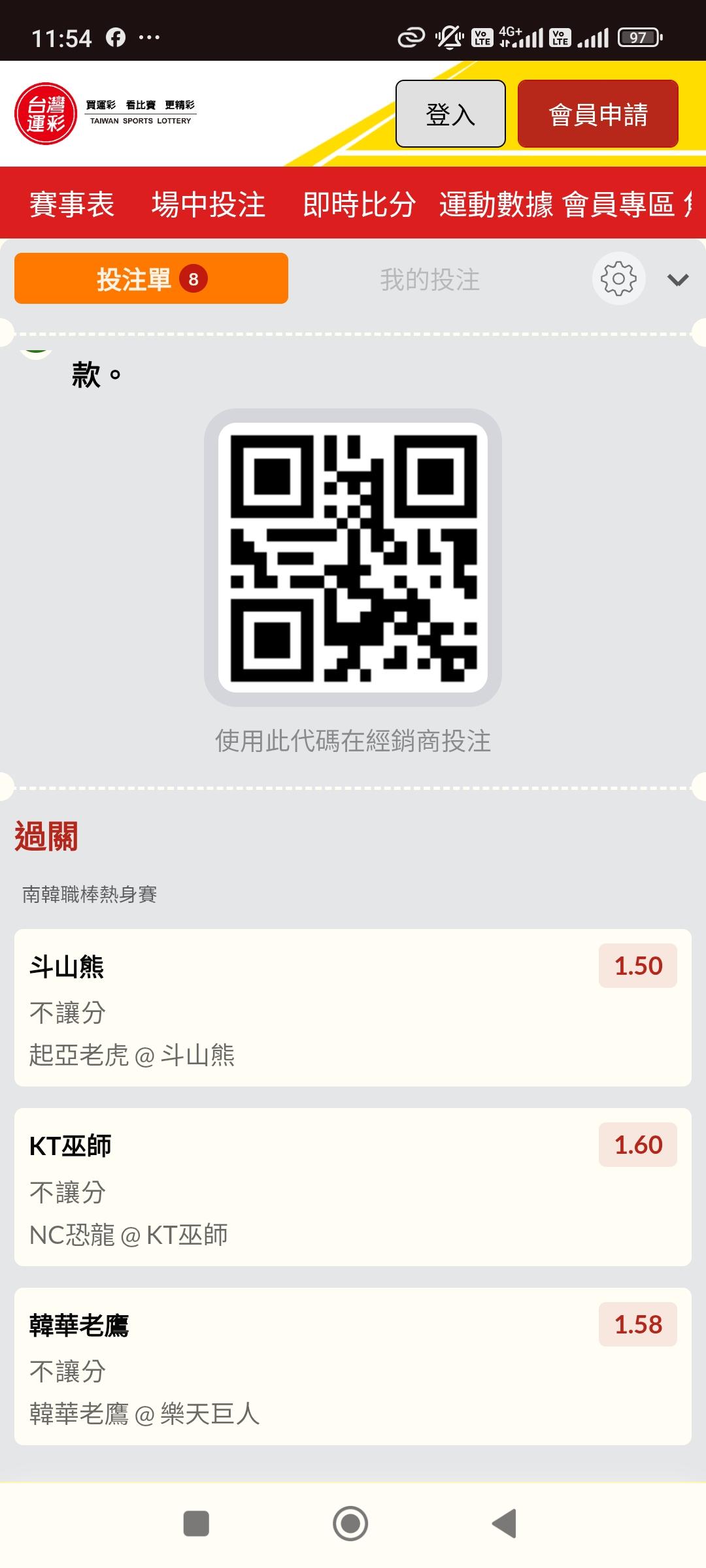The width and height of the screenshot is (706, 1568).
Task: Visit the 台灣運彩 home logo
Action: (46, 114)
